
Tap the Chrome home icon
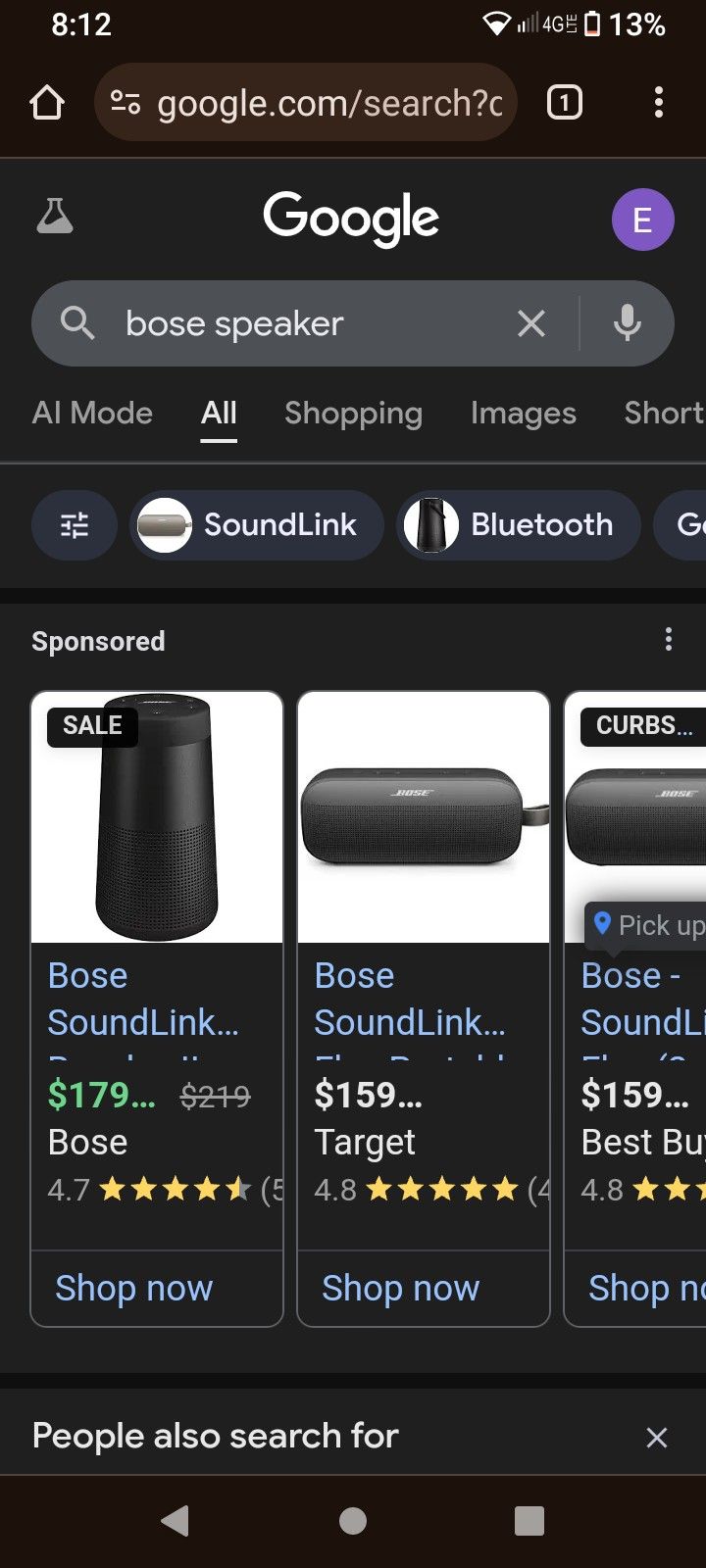click(47, 101)
